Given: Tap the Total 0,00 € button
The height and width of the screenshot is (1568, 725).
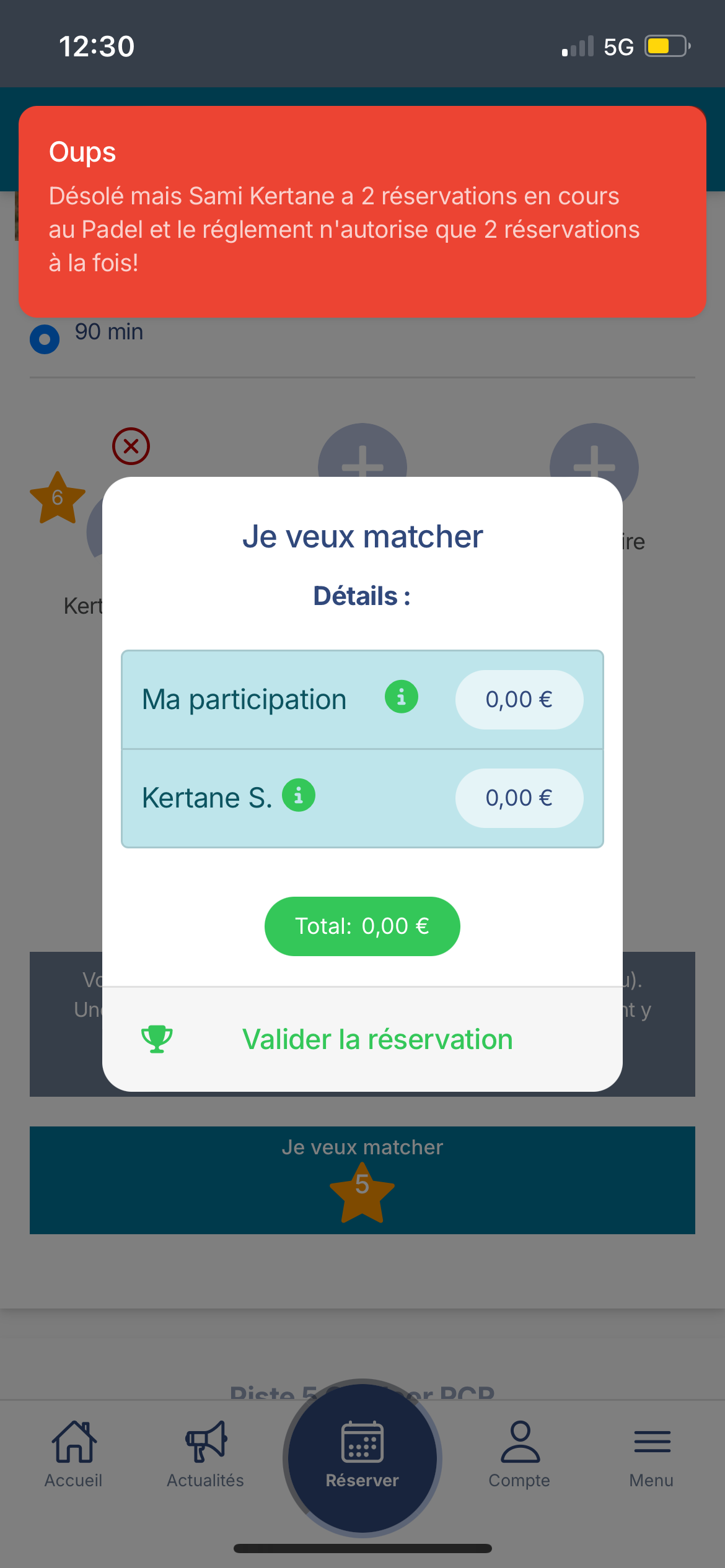Looking at the screenshot, I should (x=362, y=926).
